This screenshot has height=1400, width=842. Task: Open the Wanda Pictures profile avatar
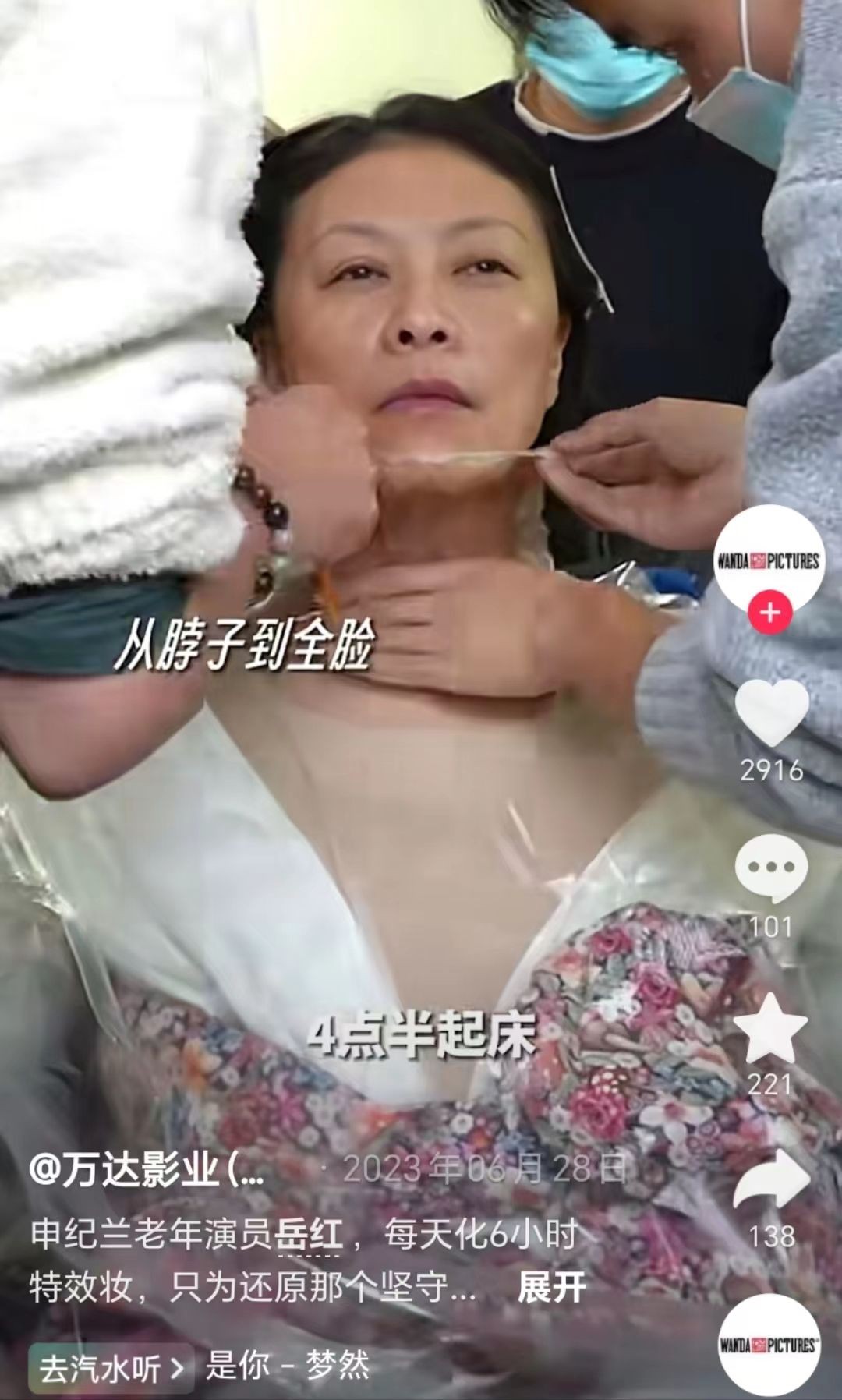[x=769, y=560]
